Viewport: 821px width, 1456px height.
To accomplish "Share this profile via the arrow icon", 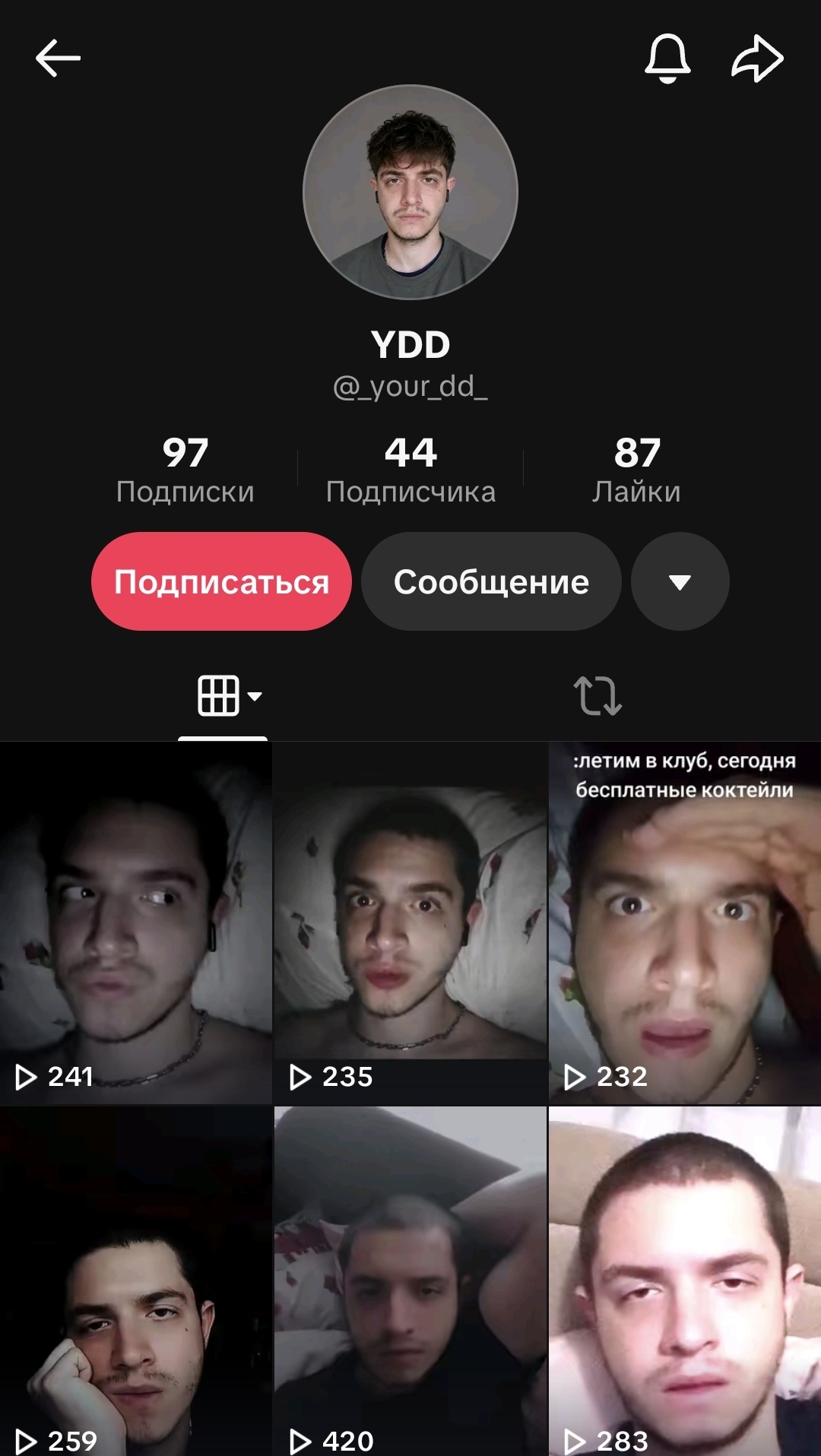I will [757, 58].
